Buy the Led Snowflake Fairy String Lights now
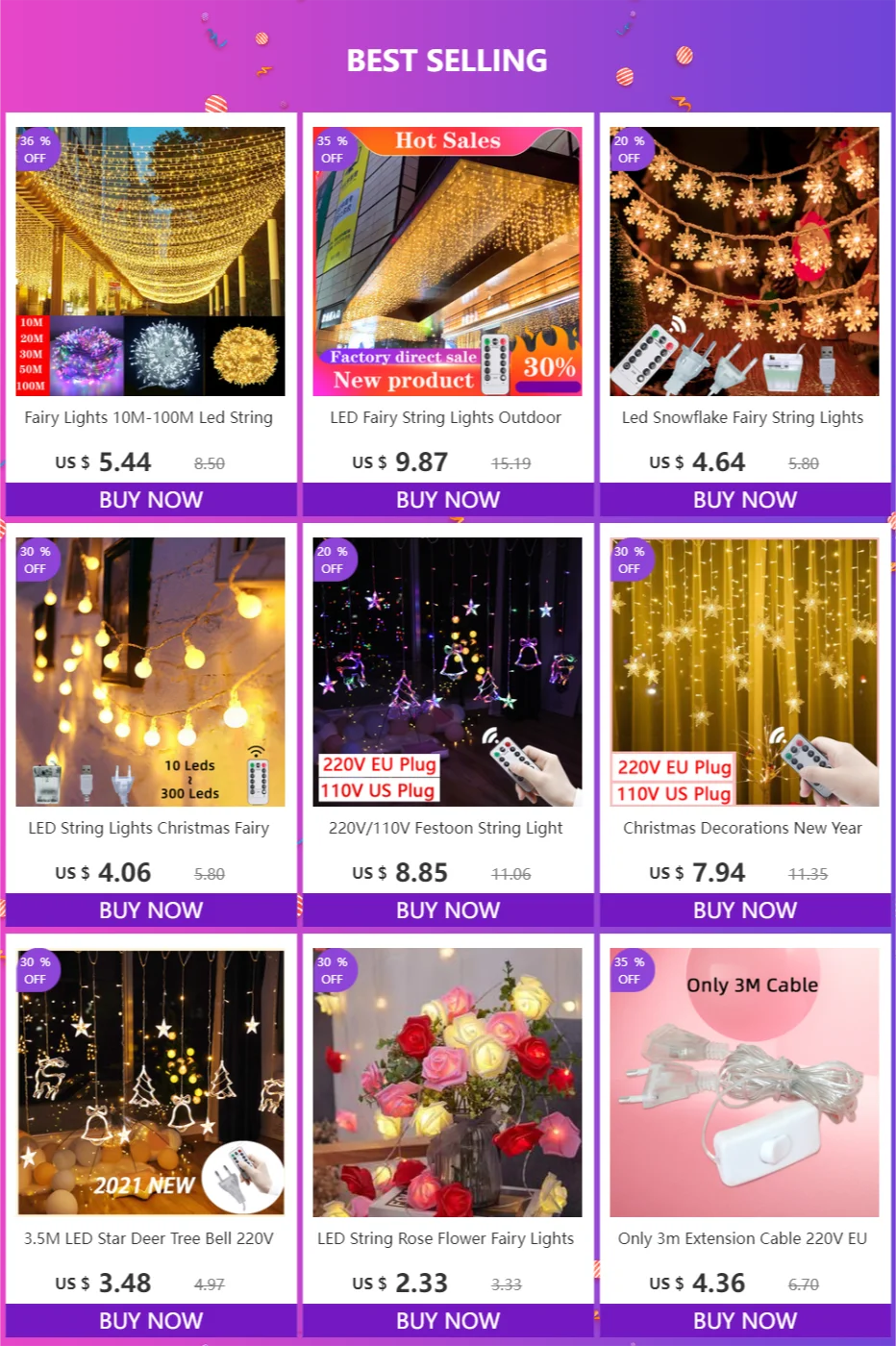The image size is (896, 1346). [x=745, y=500]
